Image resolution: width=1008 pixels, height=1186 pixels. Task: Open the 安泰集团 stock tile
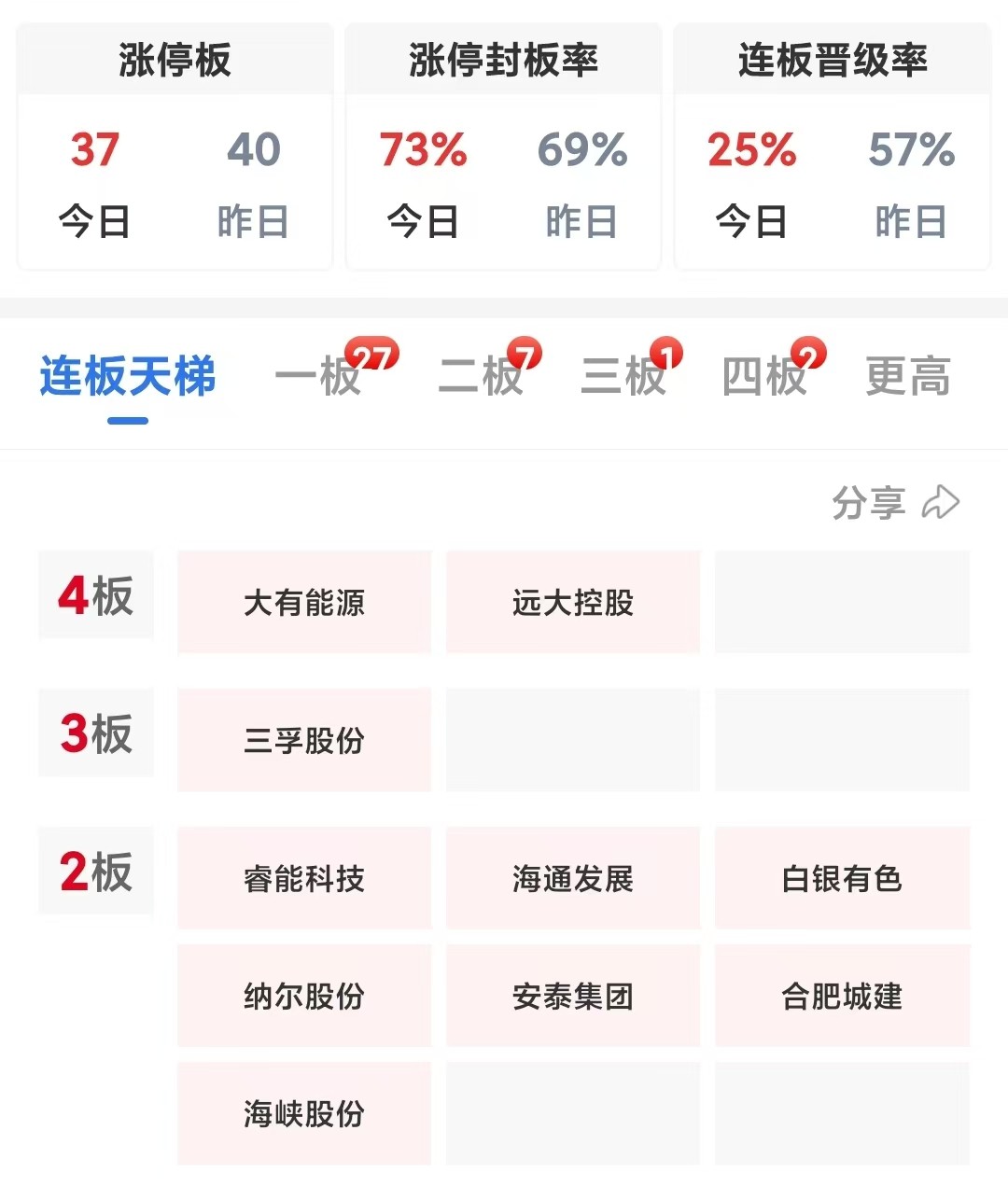573,996
